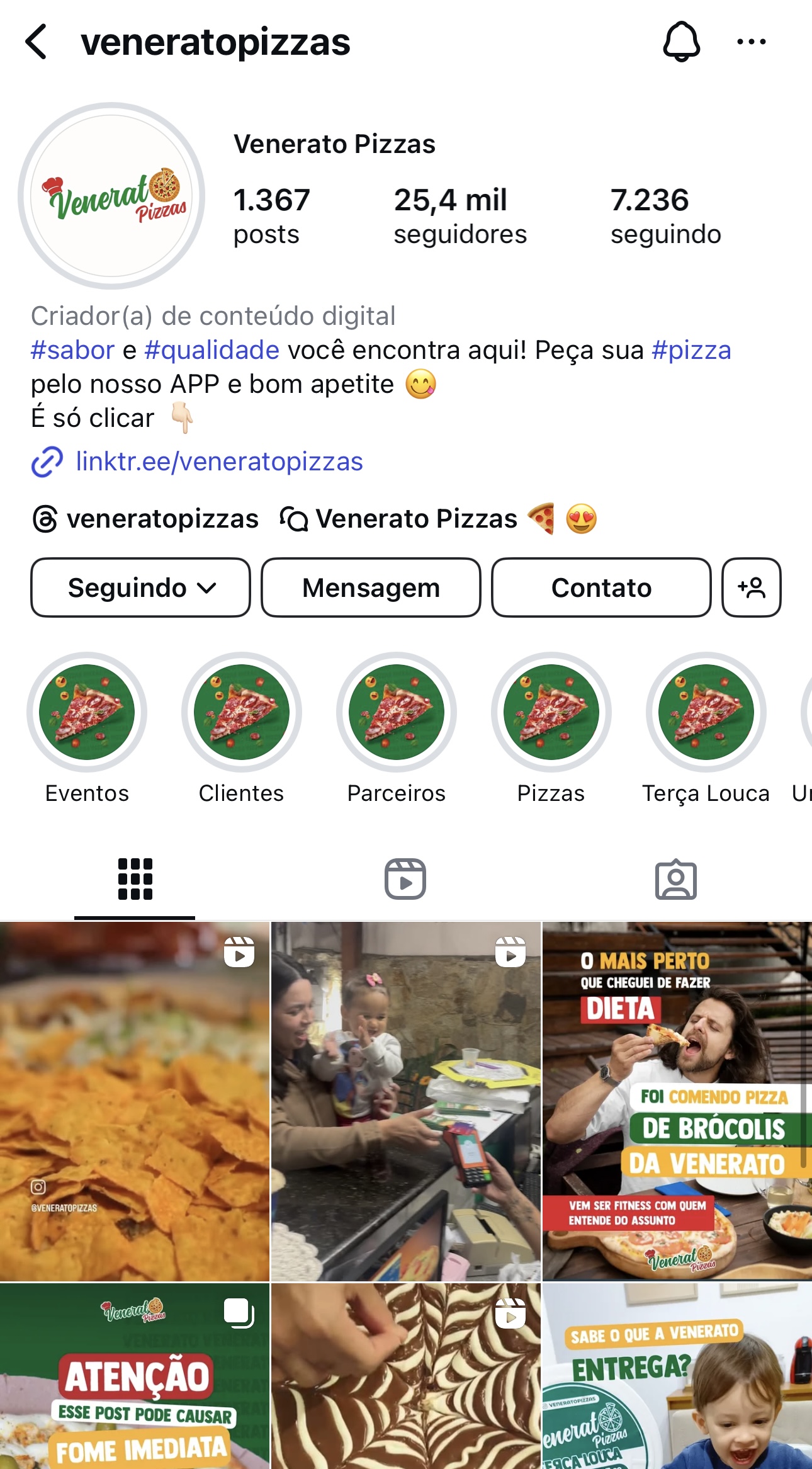
Task: Switch to the tagged photos tab
Action: click(x=676, y=879)
